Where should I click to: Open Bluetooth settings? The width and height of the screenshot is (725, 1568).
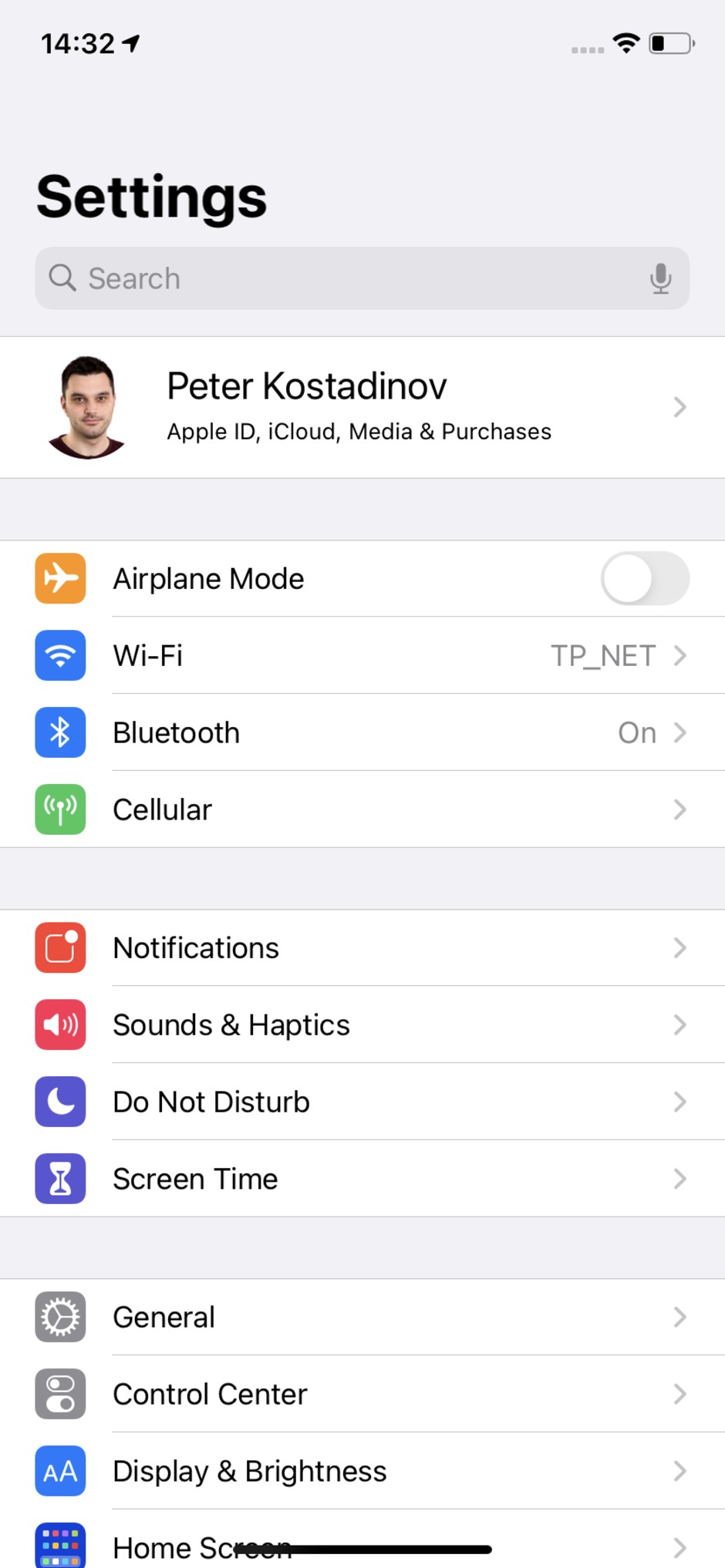click(x=362, y=733)
